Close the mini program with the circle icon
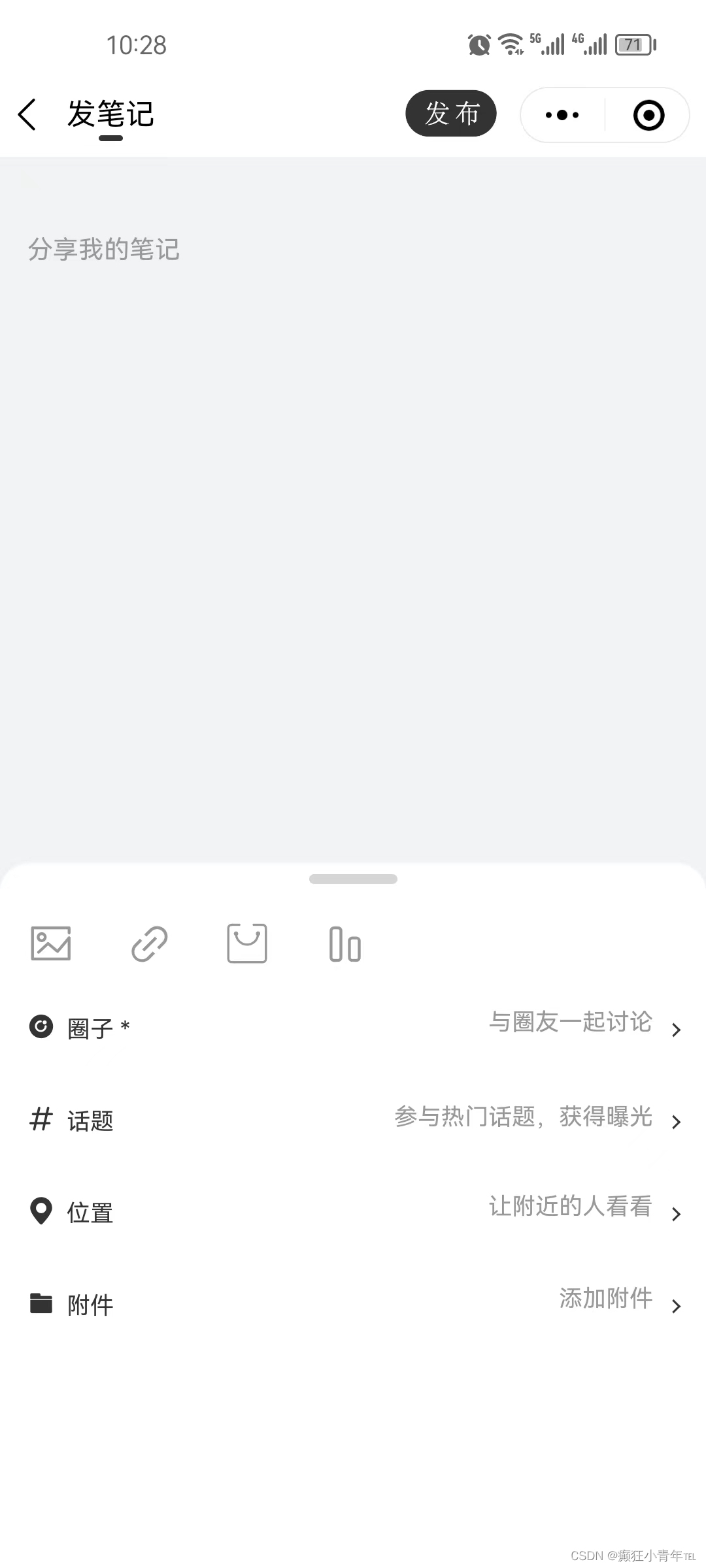 click(648, 115)
